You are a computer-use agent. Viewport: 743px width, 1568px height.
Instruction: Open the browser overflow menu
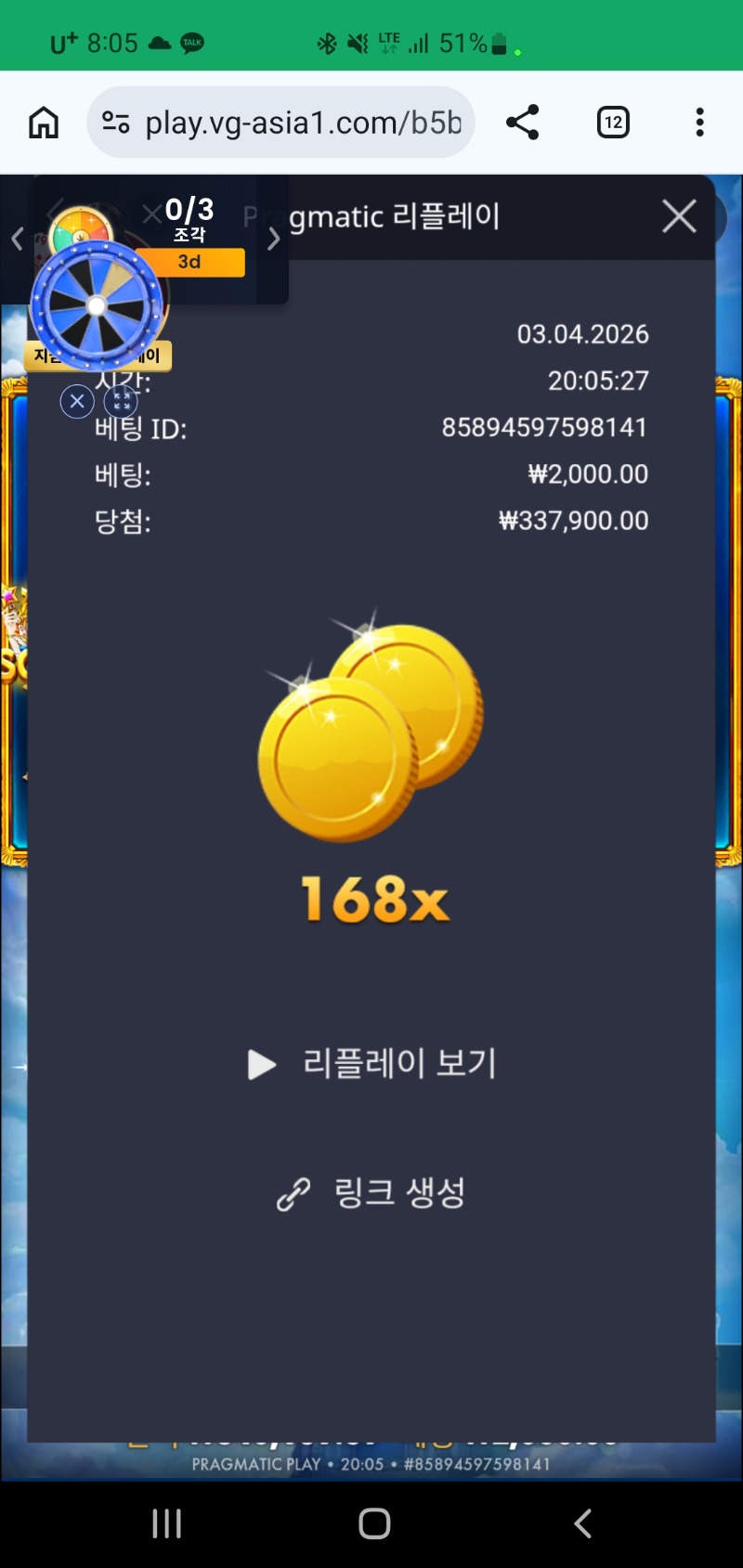coord(699,123)
